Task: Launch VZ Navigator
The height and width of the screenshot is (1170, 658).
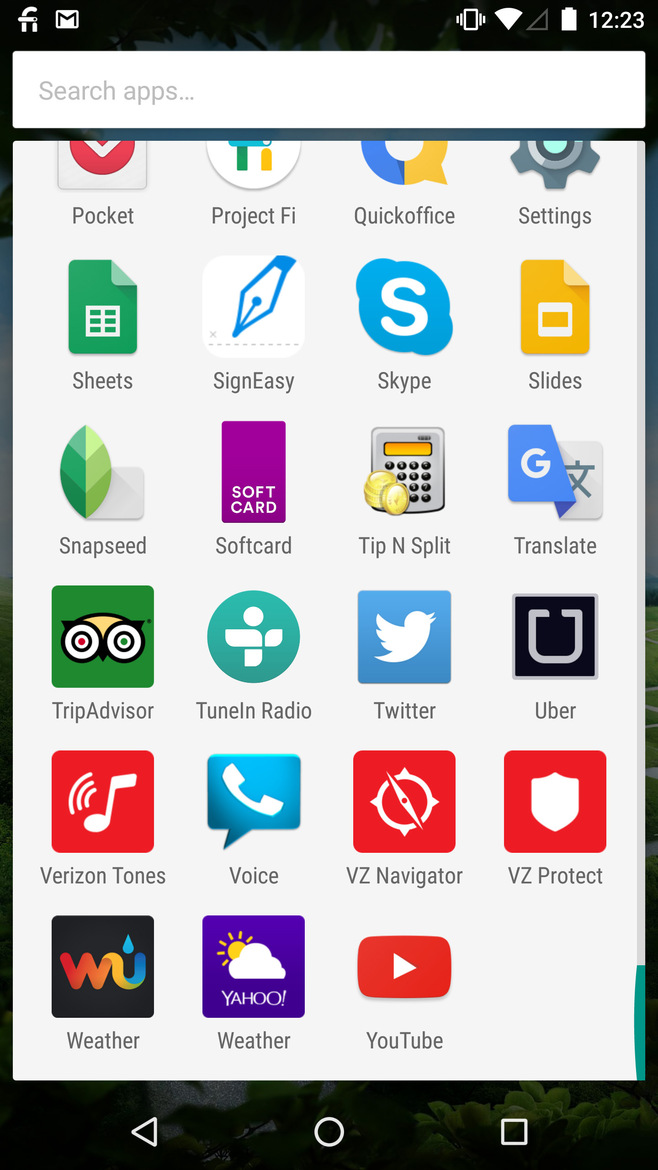Action: click(404, 803)
